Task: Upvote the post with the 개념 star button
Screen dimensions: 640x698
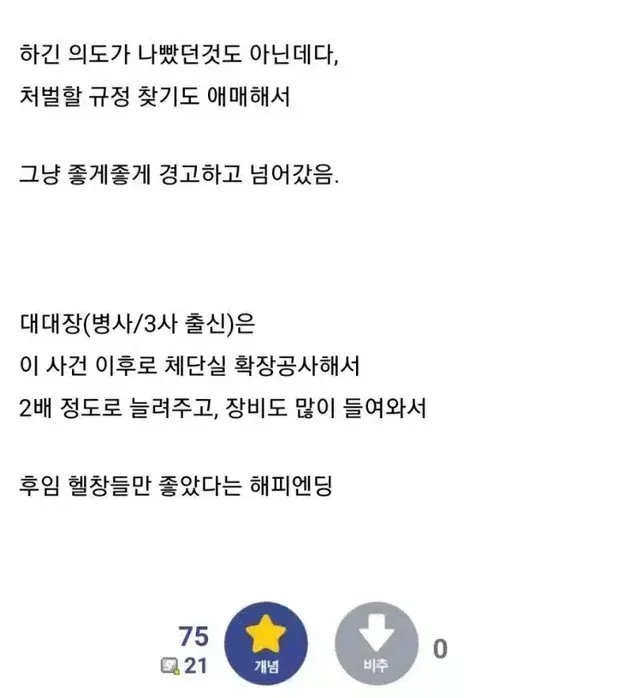Action: pos(266,647)
